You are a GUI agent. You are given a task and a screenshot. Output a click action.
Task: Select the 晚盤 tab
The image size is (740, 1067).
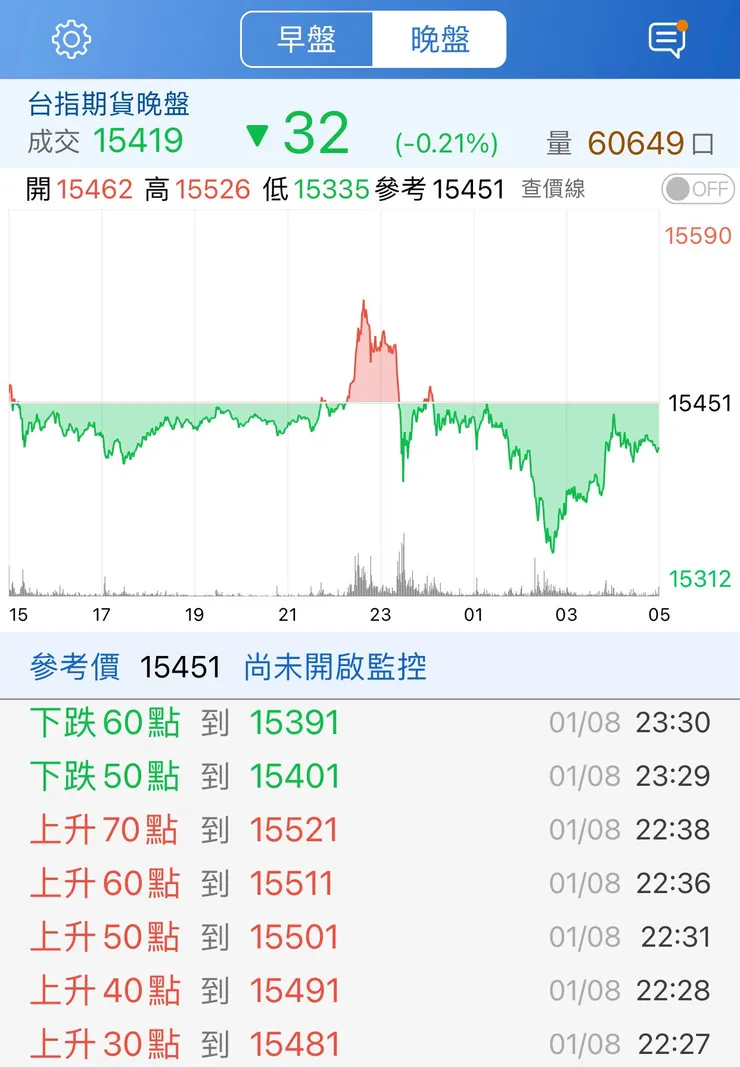coord(440,39)
